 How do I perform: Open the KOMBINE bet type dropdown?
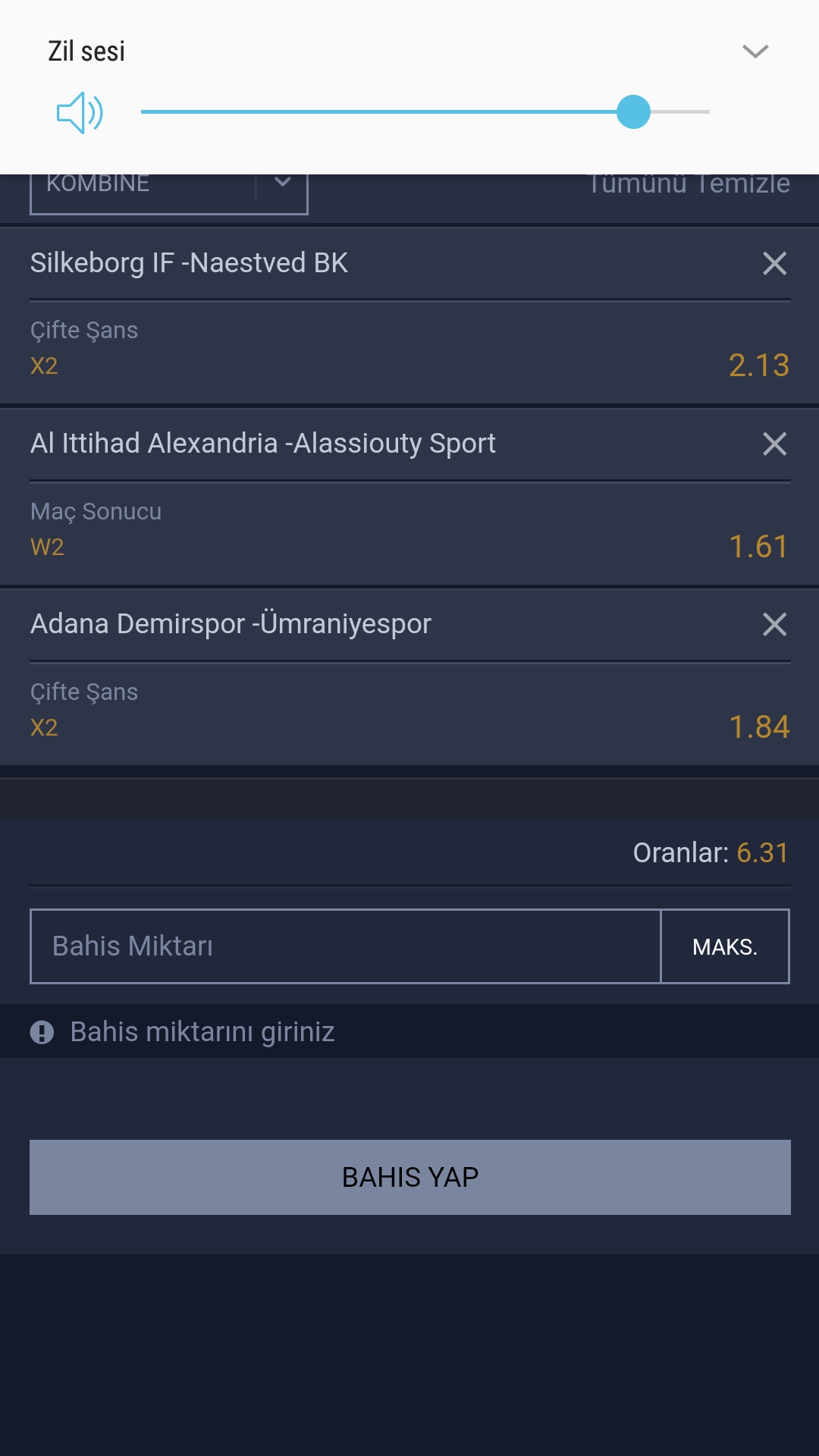tap(169, 190)
